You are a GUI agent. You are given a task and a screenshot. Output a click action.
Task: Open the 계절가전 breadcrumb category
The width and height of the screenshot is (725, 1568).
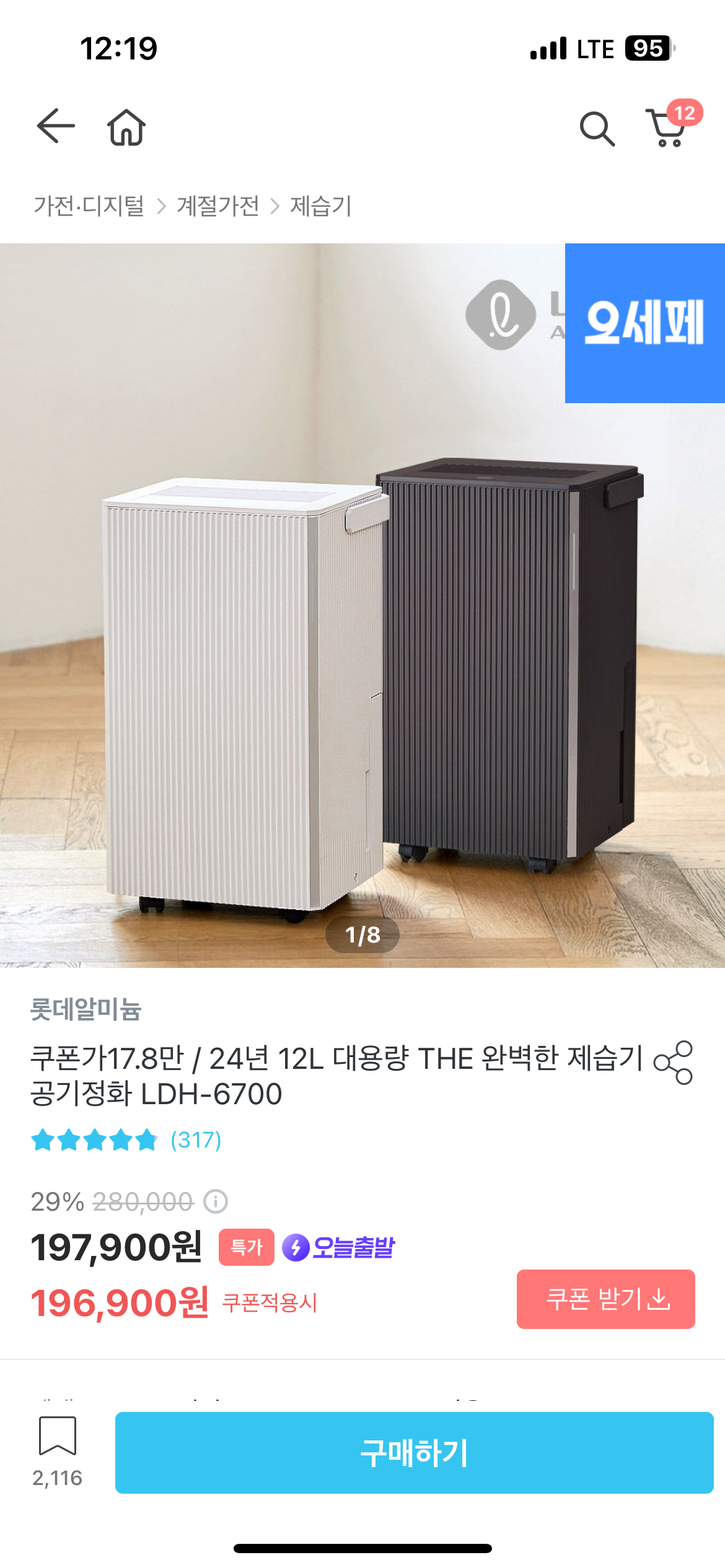coord(217,206)
